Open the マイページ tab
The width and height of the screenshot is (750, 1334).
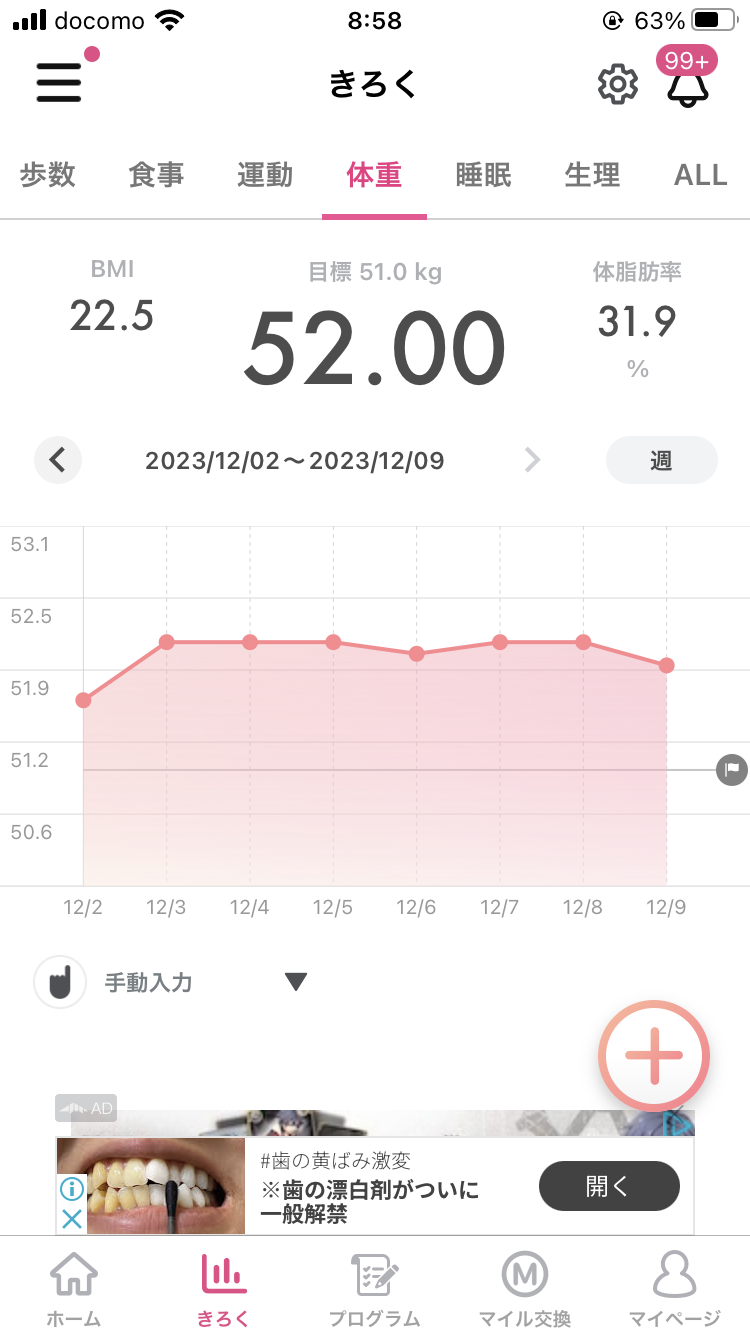[x=675, y=1291]
